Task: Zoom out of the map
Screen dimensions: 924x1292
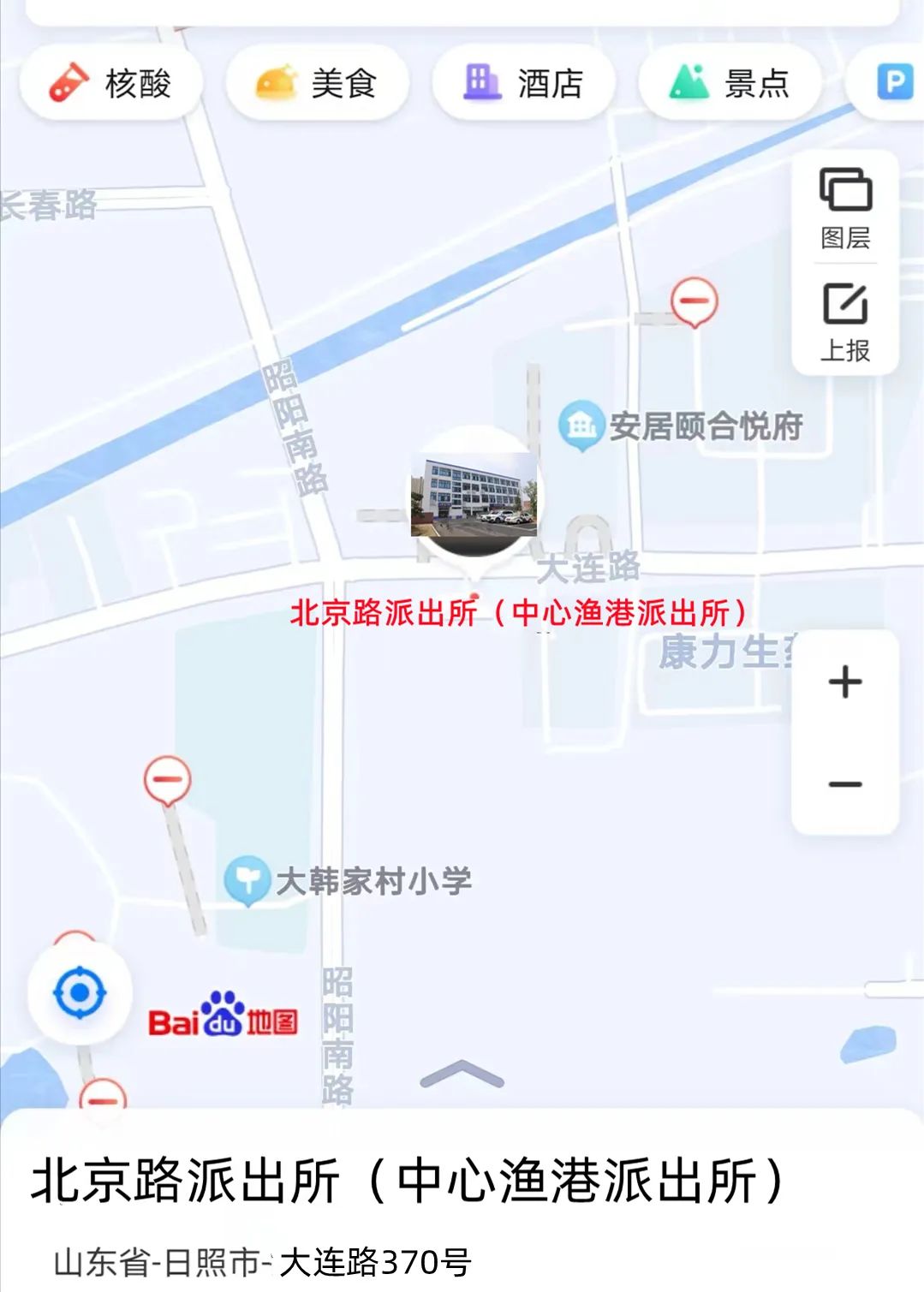Action: pyautogui.click(x=845, y=783)
